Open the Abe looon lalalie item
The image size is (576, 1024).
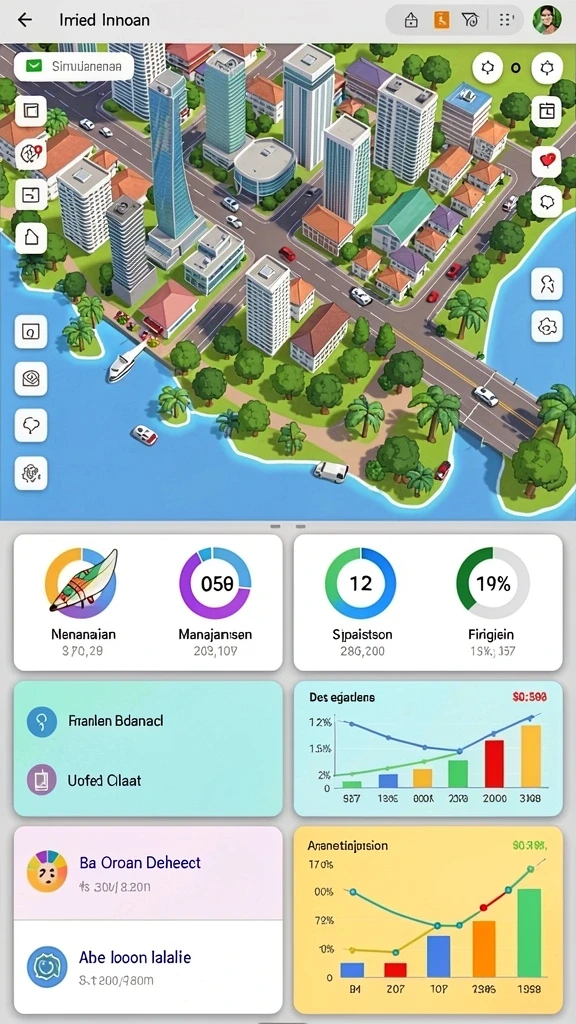pos(148,967)
